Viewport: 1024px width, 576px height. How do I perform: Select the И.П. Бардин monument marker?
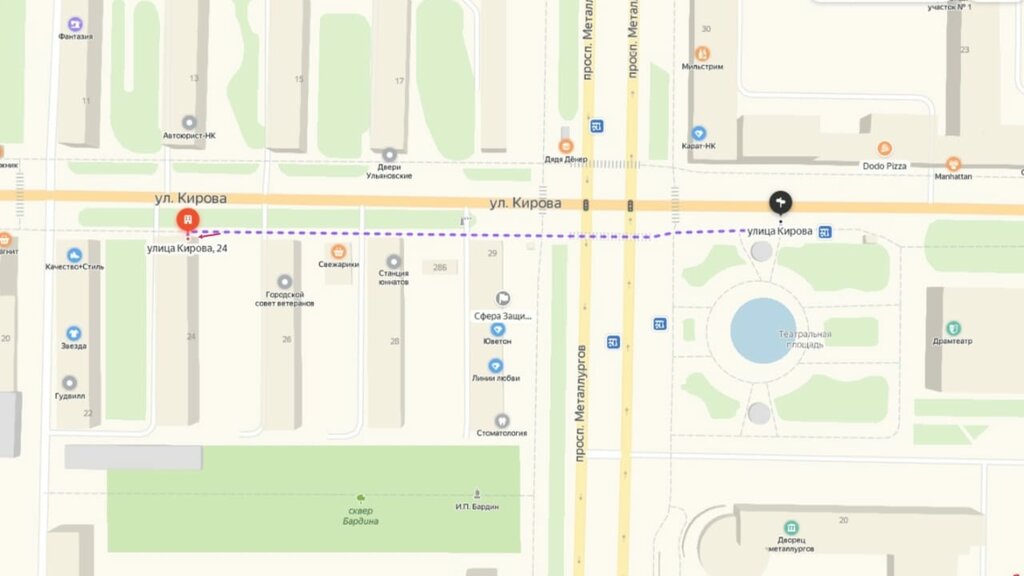[477, 494]
